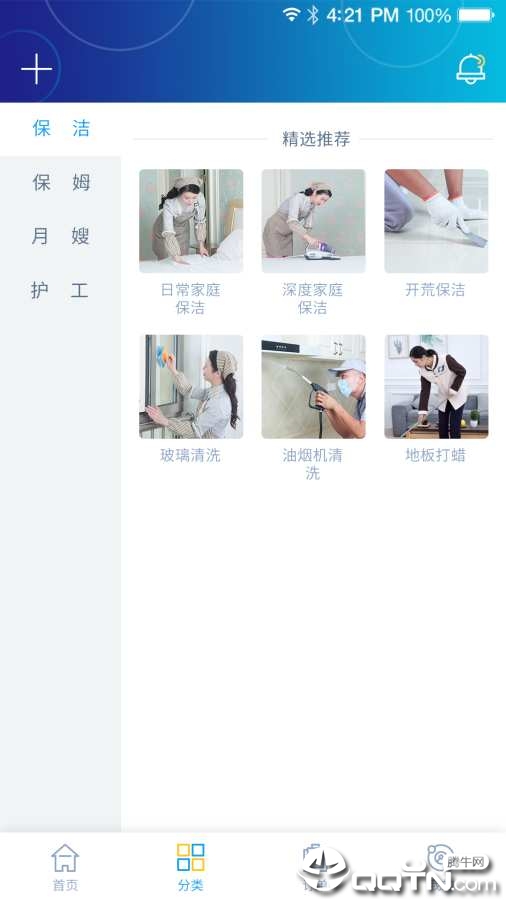Image resolution: width=506 pixels, height=900 pixels.
Task: Open 玻璃清洗 service
Action: [191, 399]
